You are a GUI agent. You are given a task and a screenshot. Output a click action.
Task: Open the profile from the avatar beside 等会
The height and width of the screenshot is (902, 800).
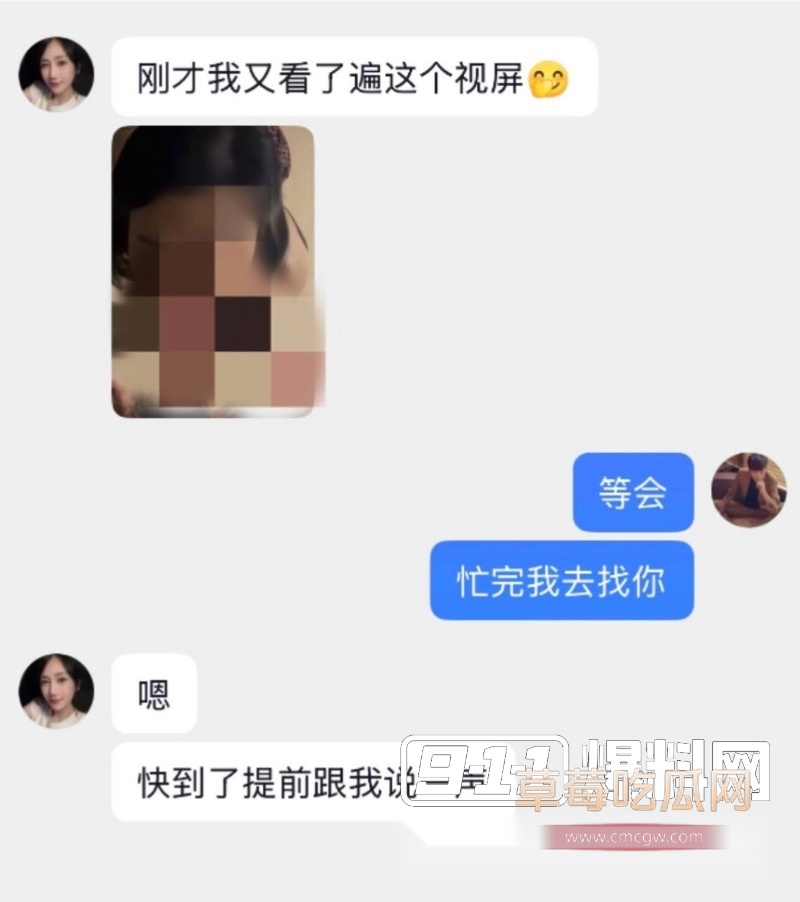(x=748, y=490)
